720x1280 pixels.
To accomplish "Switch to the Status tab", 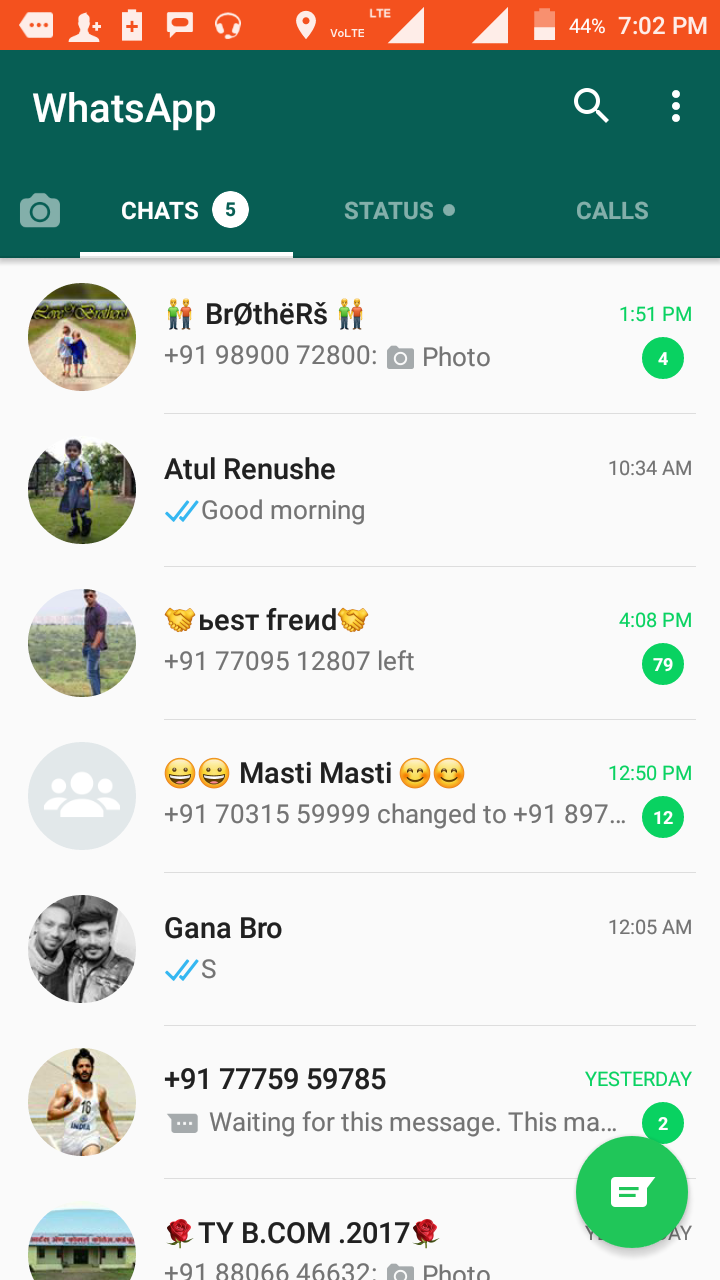I will click(x=398, y=211).
